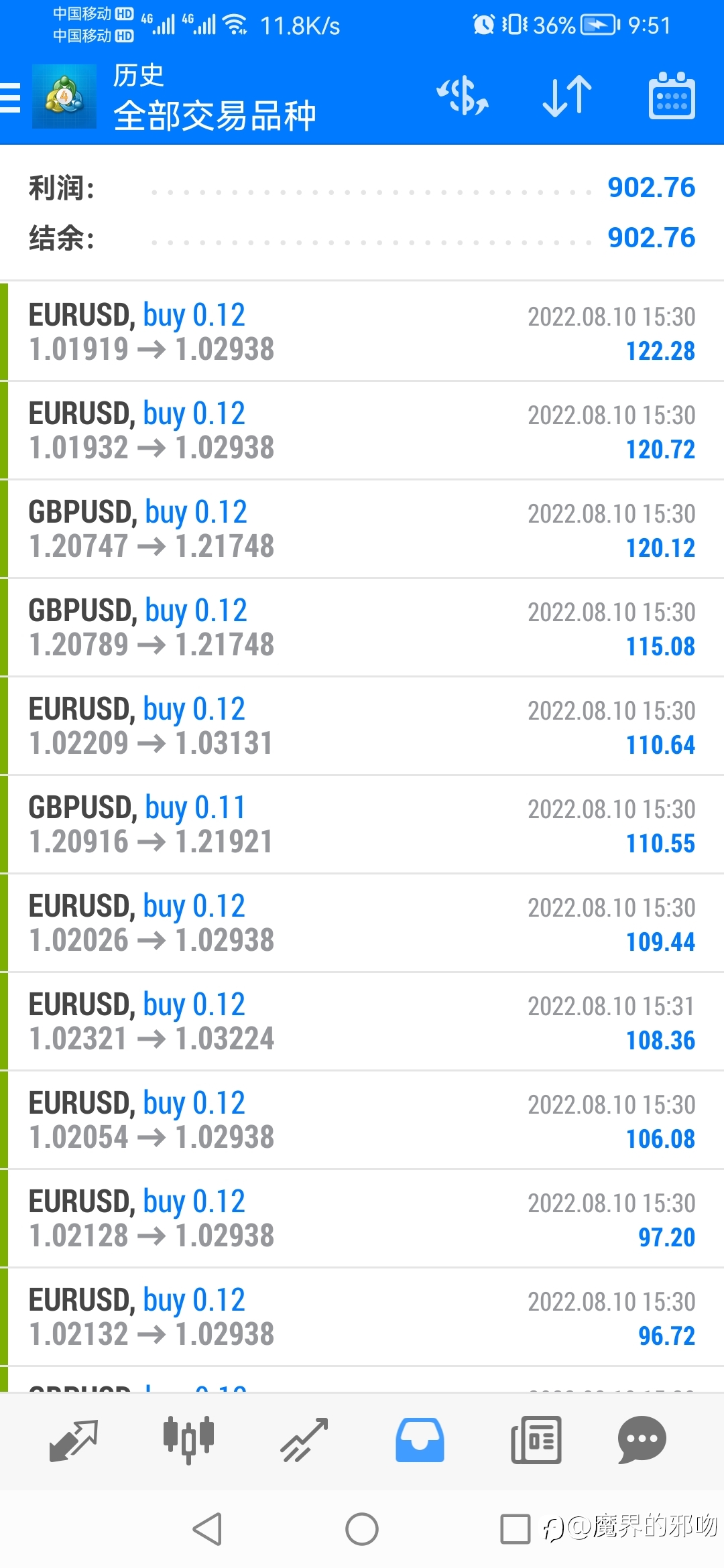724x1568 pixels.
Task: Go to the system home screen
Action: [x=362, y=1529]
